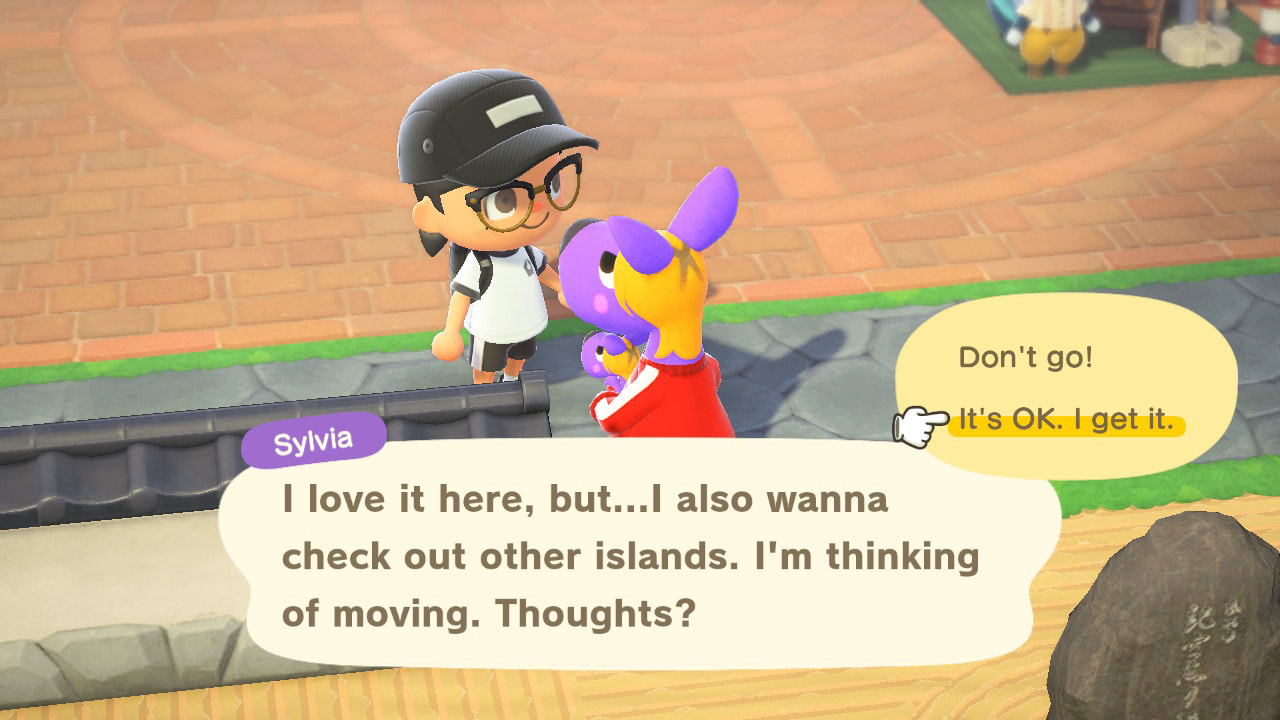Choose the "Don't go!" reply
This screenshot has height=720, width=1280.
point(1025,358)
